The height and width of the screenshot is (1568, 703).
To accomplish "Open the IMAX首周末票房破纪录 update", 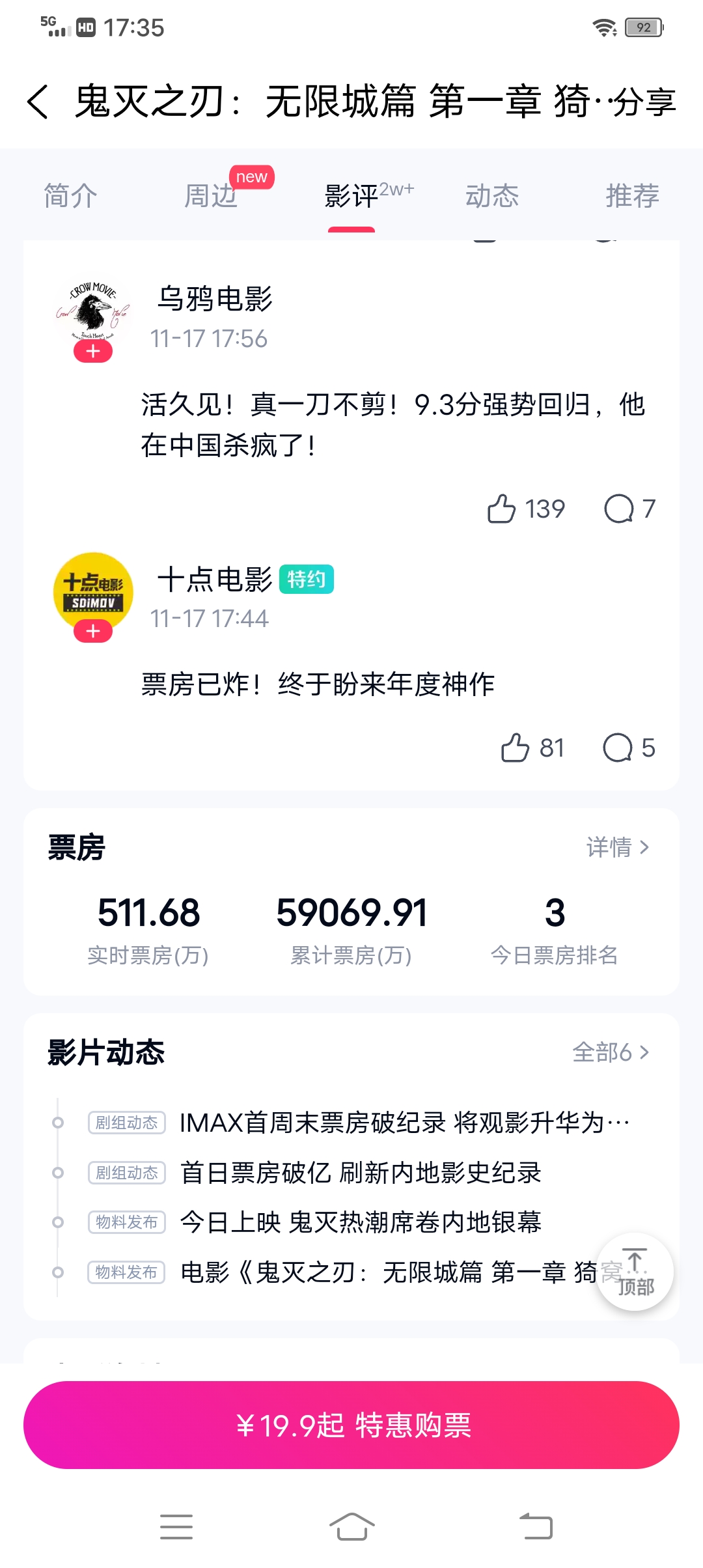I will [x=359, y=1123].
